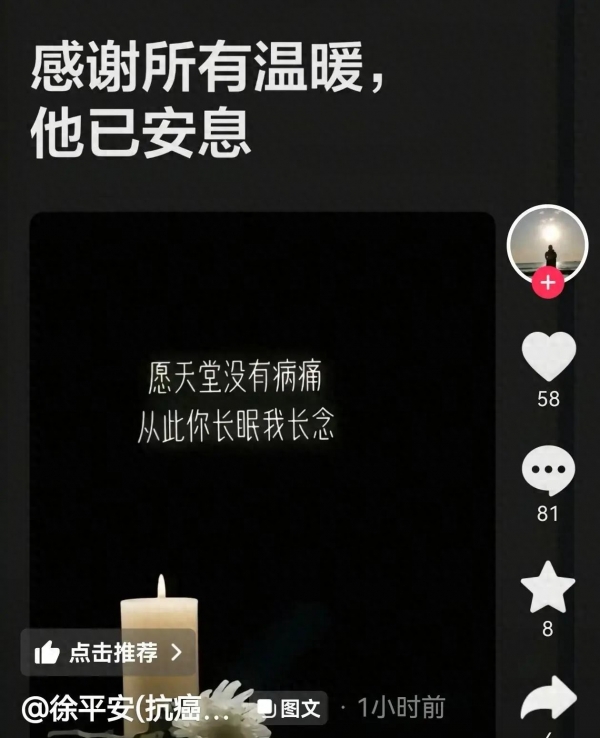The width and height of the screenshot is (600, 738).
Task: Tap the 图文 tag chip
Action: [289, 709]
